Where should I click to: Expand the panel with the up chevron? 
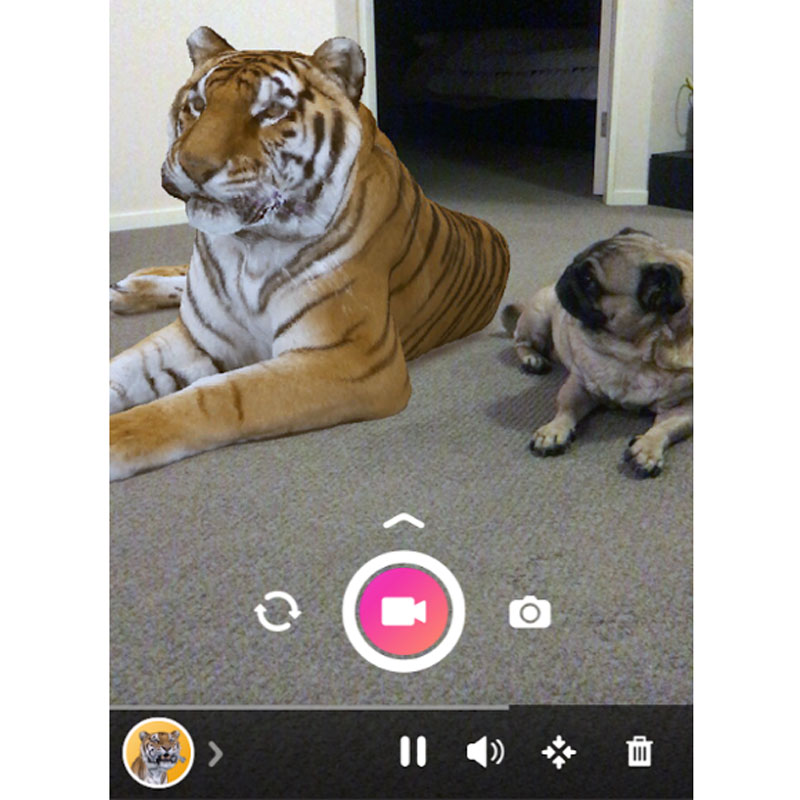(403, 521)
